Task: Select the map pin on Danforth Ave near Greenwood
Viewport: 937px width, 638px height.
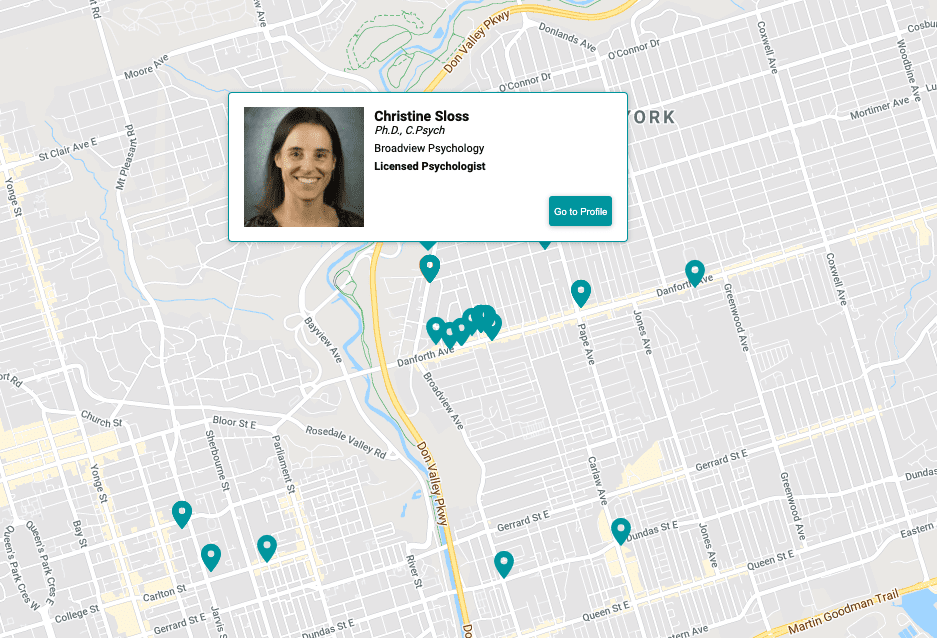Action: 694,272
